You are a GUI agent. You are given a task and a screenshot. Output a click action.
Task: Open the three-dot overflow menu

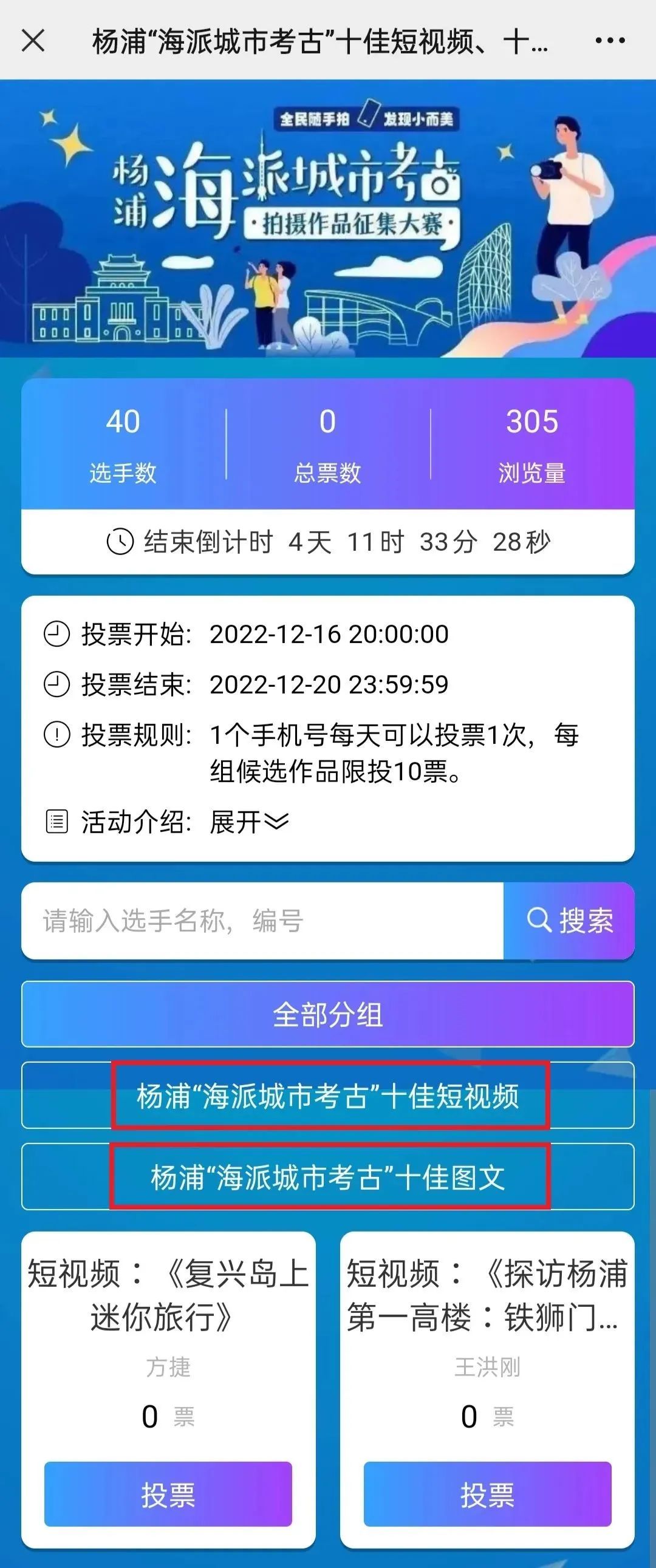pyautogui.click(x=610, y=41)
